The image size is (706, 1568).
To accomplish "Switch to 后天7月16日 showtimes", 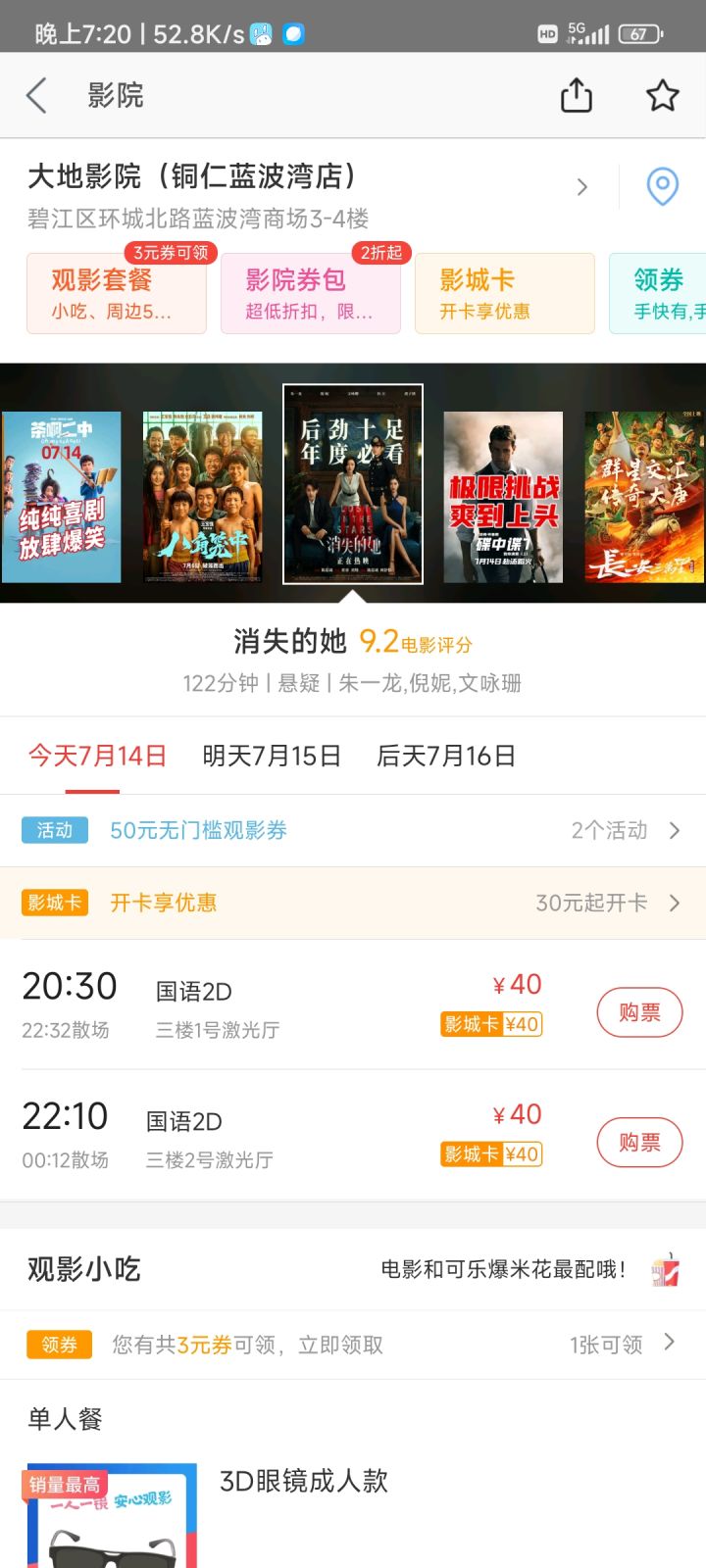I will (446, 757).
